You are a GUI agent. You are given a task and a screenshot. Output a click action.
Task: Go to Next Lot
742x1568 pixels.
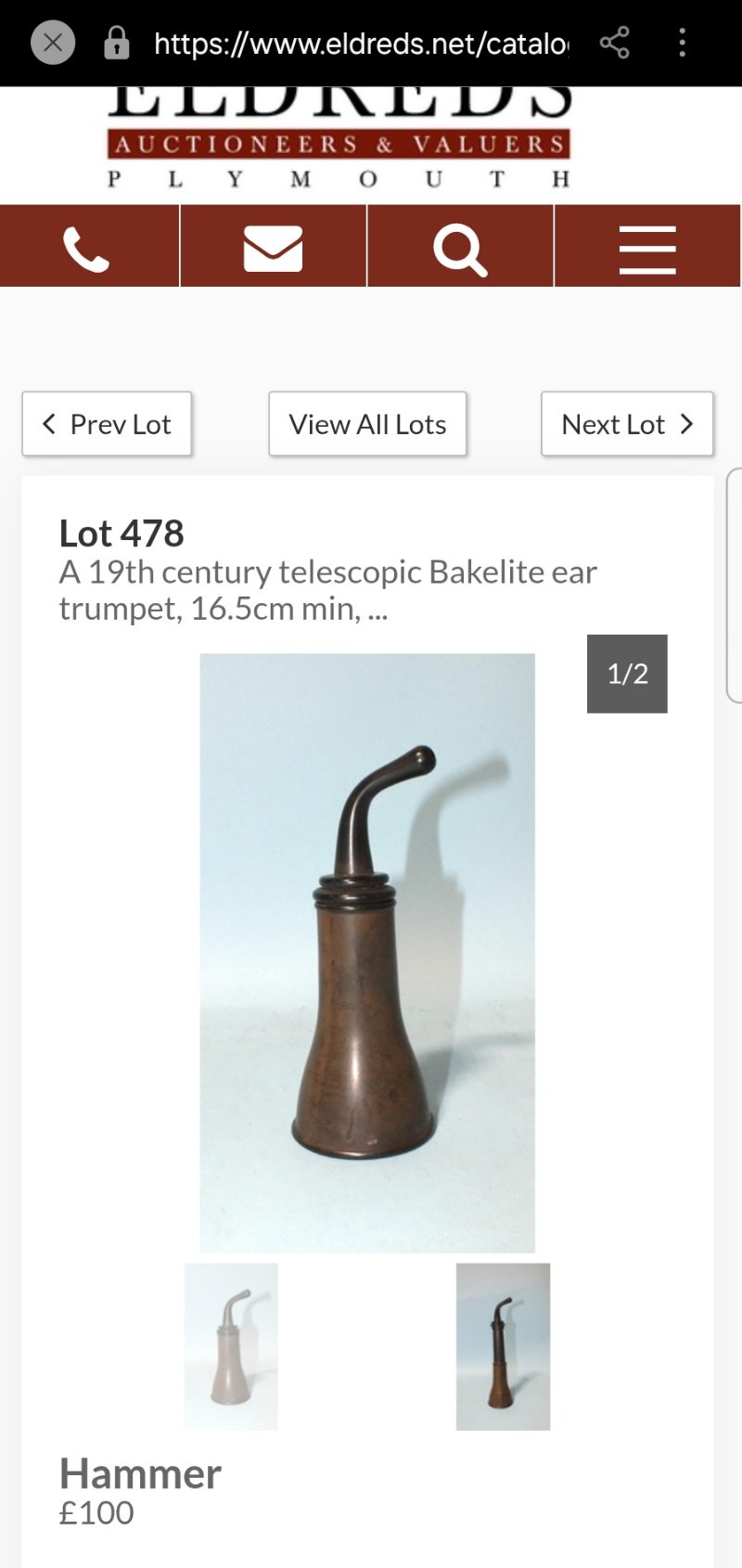click(627, 424)
